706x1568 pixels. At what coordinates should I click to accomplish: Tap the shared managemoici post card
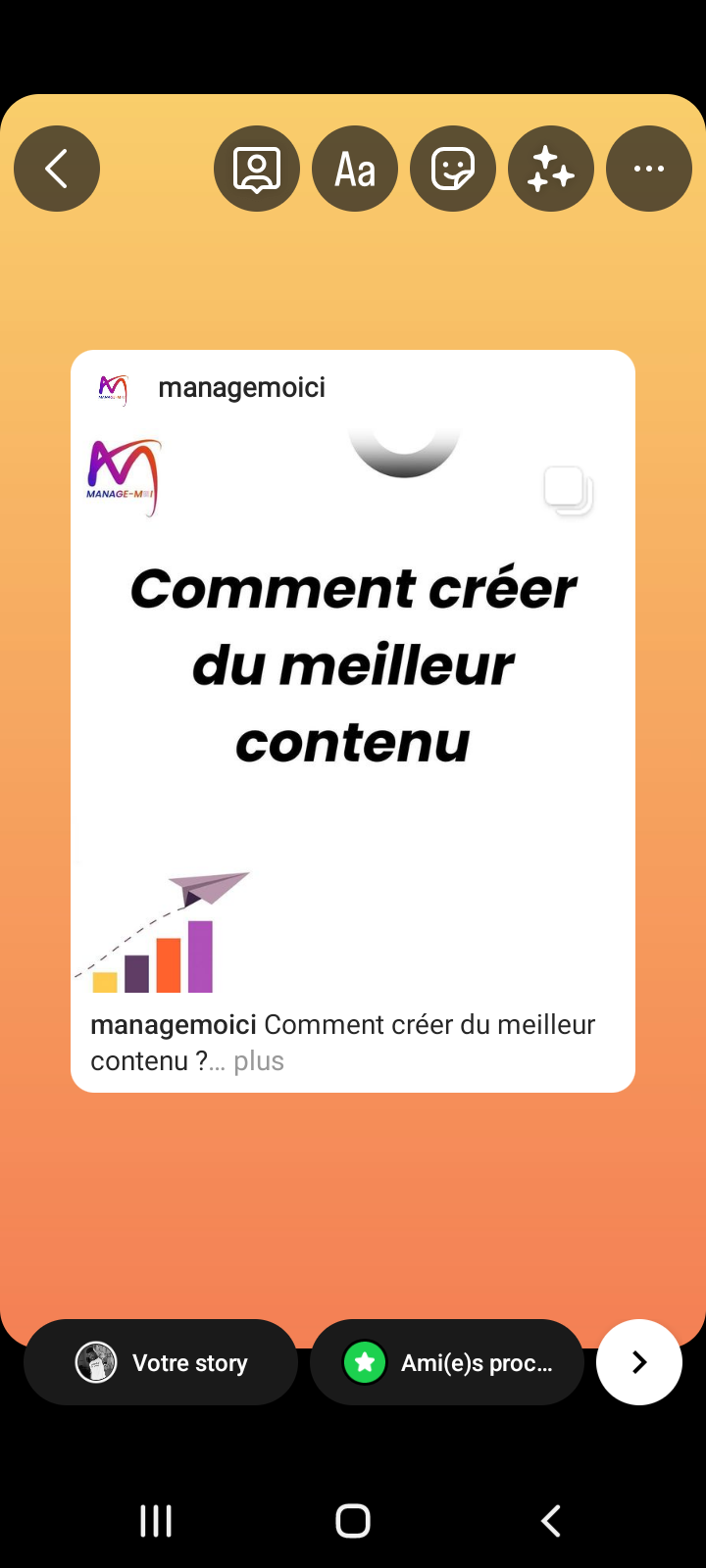click(x=353, y=721)
